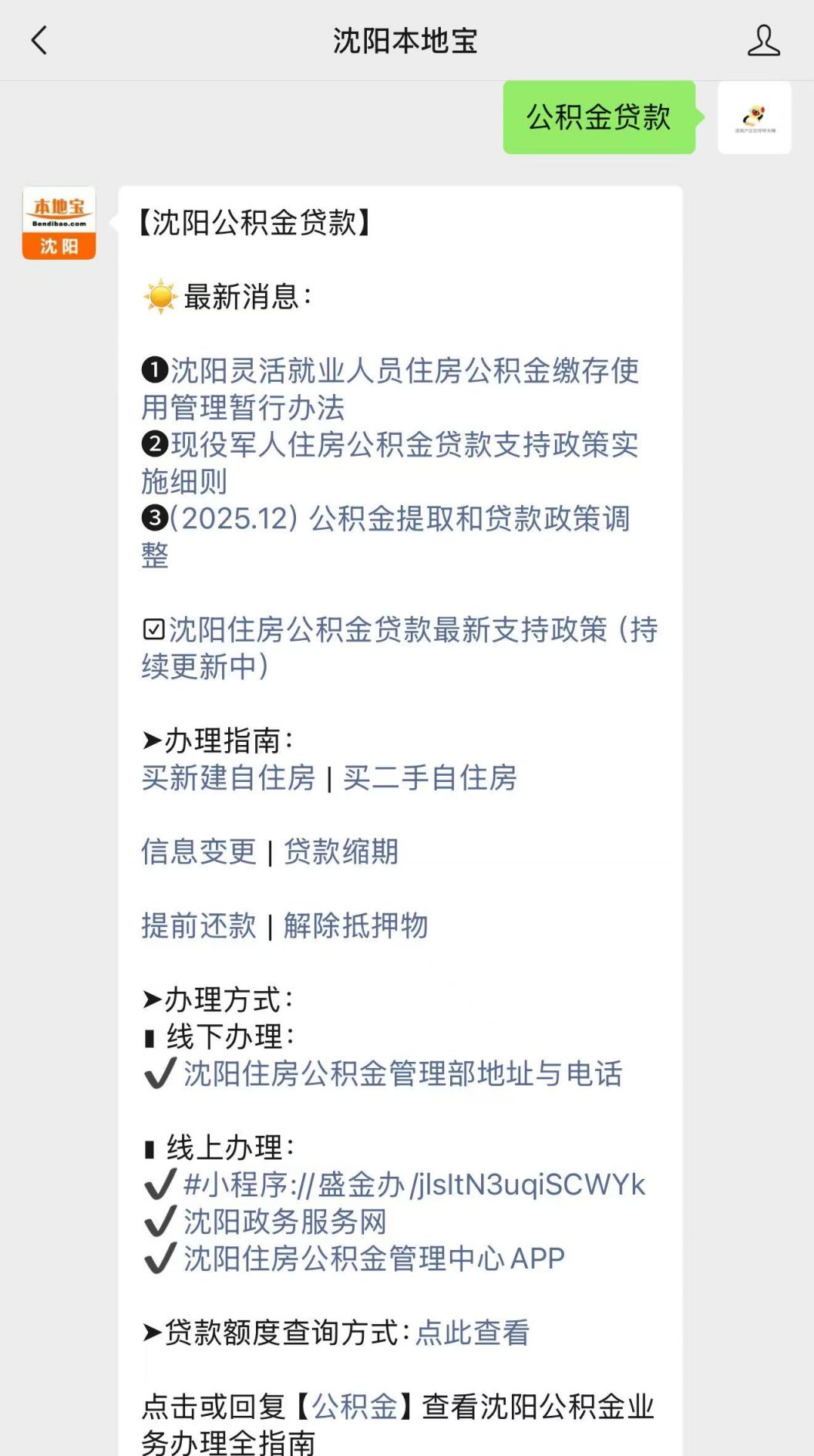
Task: Tap the 公积金 keyword link
Action: pyautogui.click(x=355, y=1407)
